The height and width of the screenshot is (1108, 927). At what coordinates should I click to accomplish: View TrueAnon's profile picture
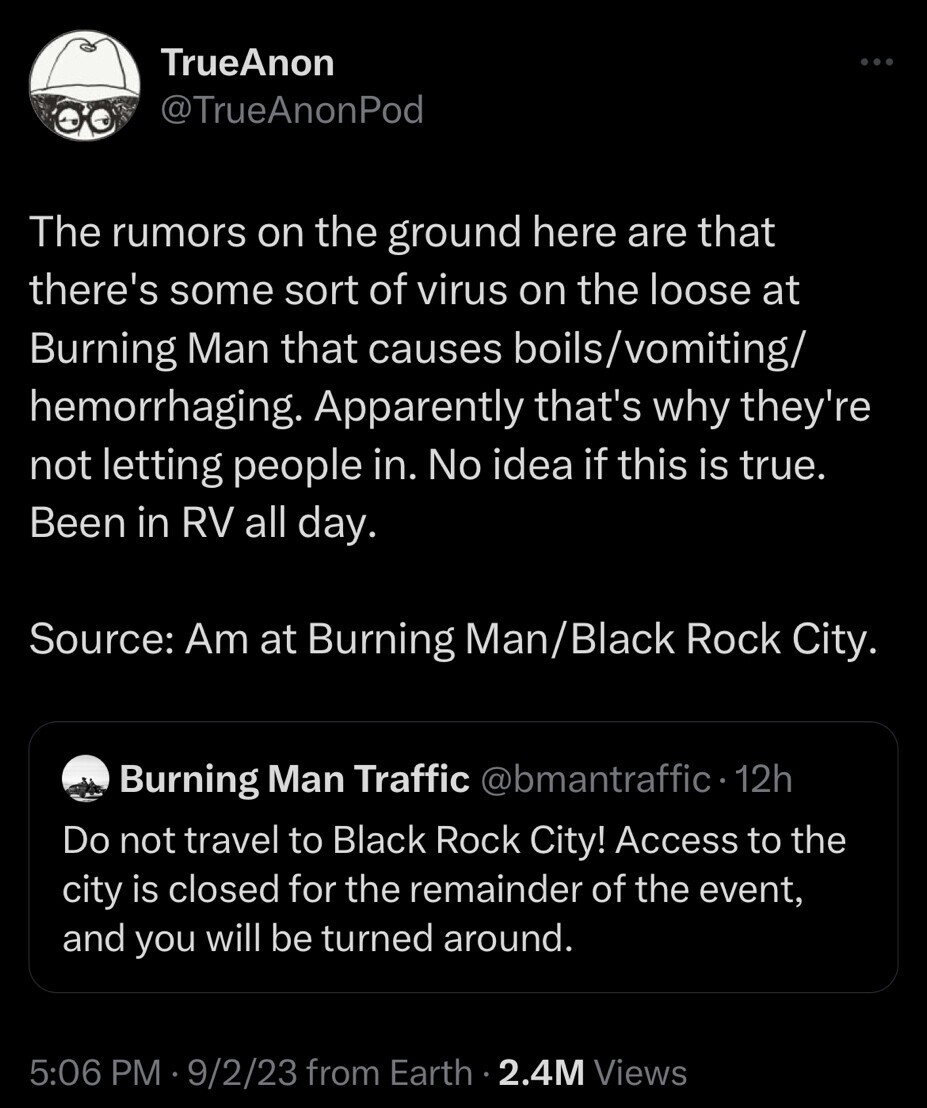pyautogui.click(x=84, y=85)
